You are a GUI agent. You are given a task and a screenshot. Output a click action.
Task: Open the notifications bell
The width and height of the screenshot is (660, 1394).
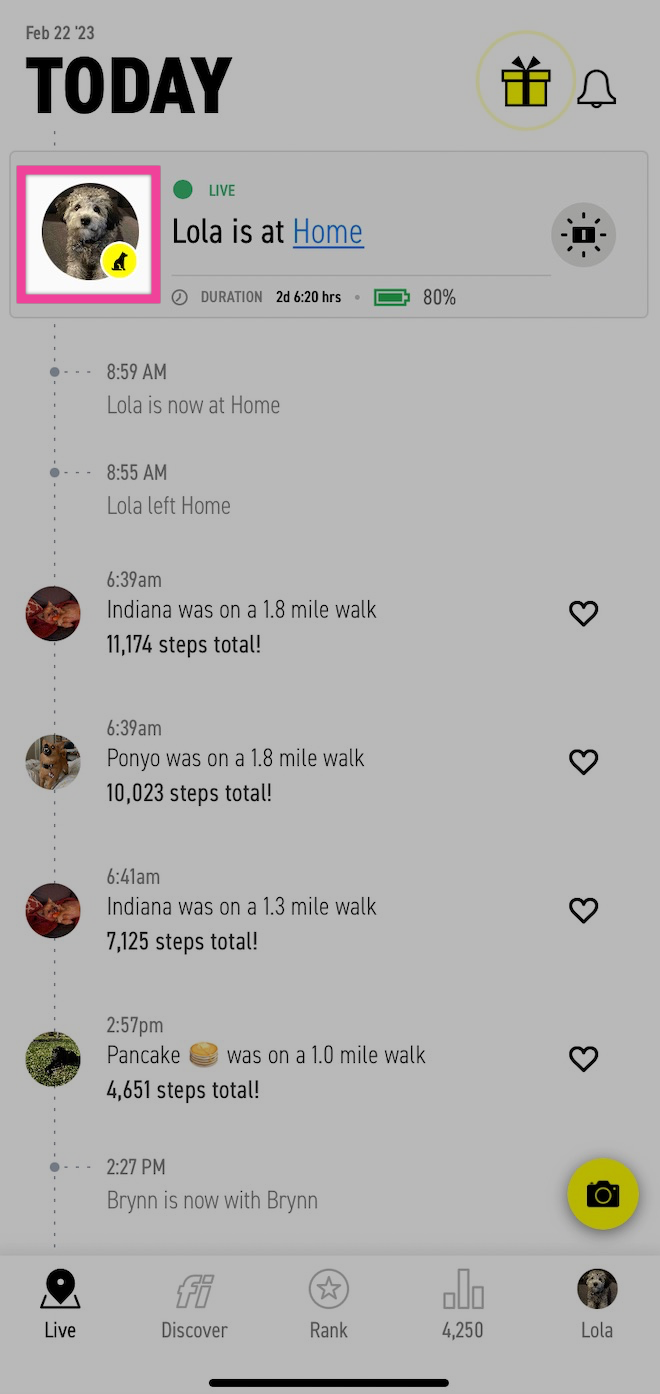(597, 88)
